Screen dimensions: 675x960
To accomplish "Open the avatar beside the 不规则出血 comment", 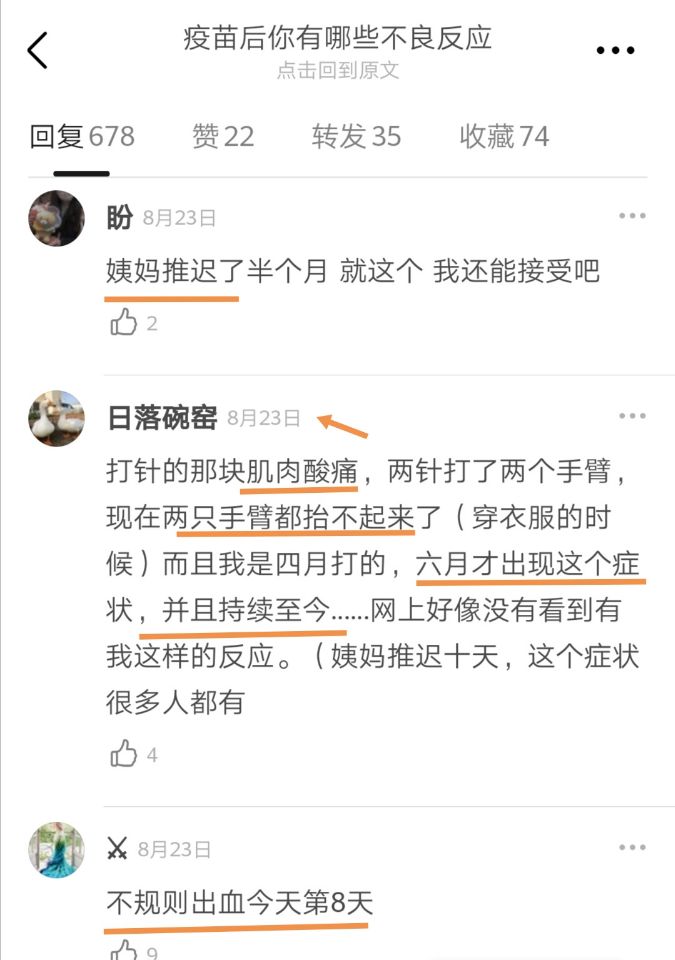I will coord(56,850).
